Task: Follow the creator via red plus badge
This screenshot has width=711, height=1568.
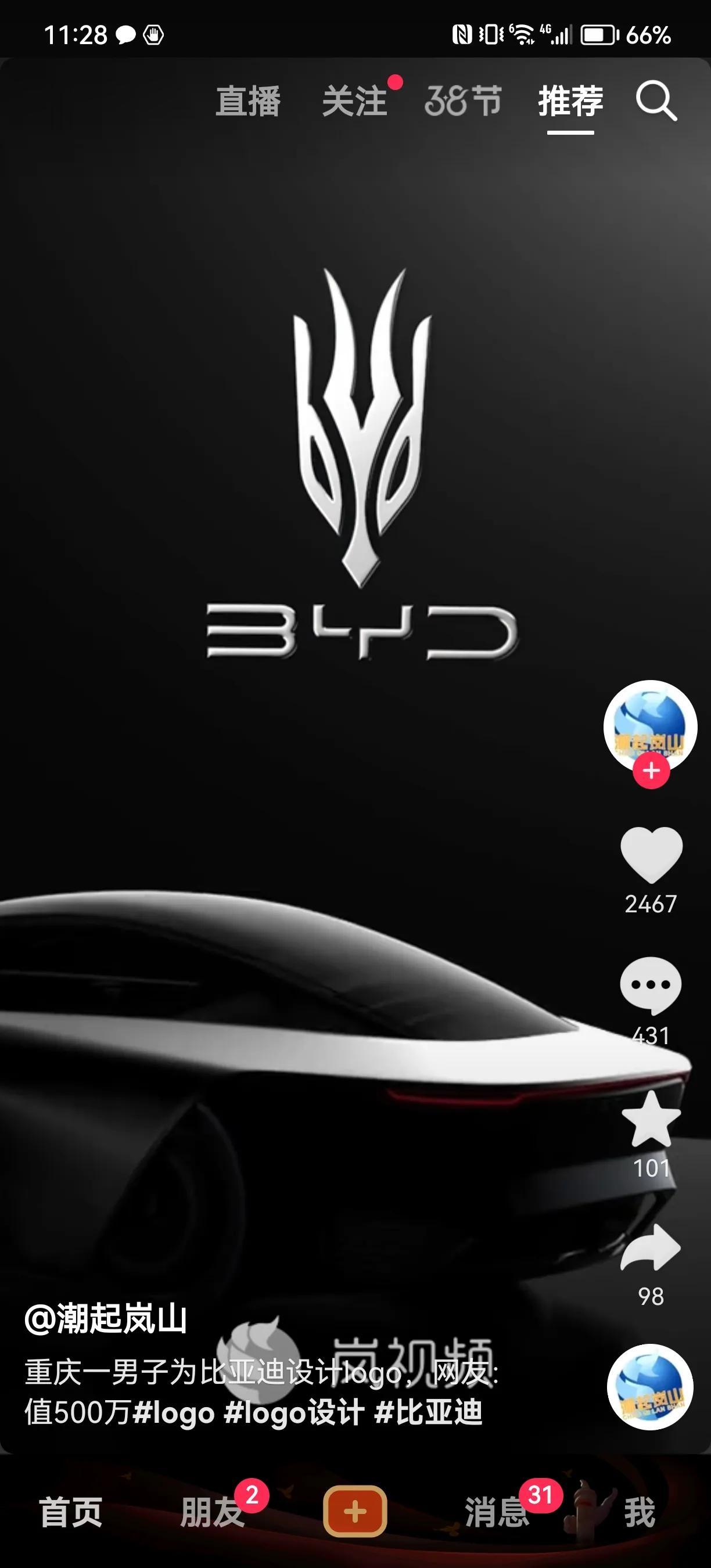Action: coord(651,771)
